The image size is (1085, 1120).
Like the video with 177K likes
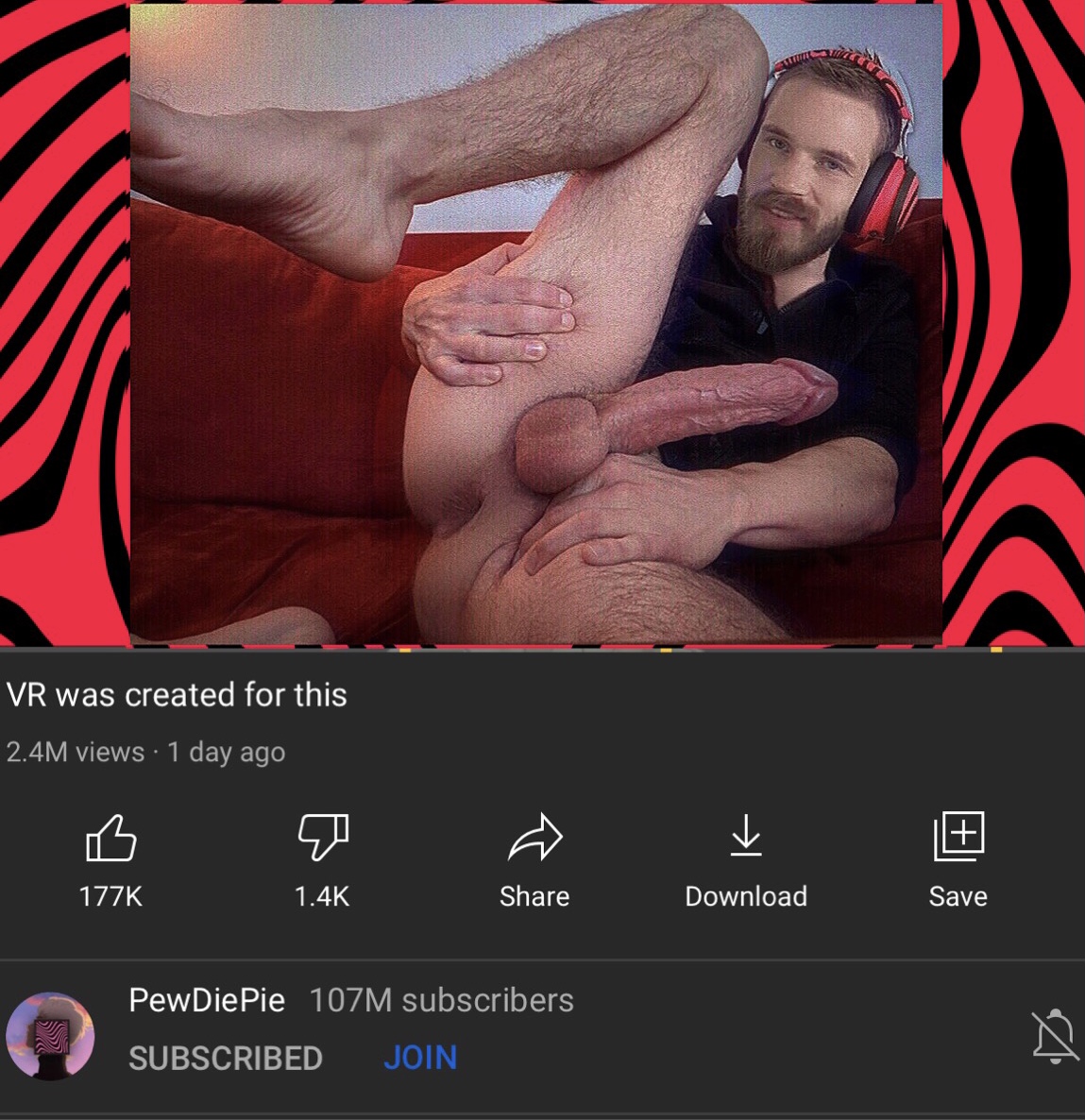[111, 839]
